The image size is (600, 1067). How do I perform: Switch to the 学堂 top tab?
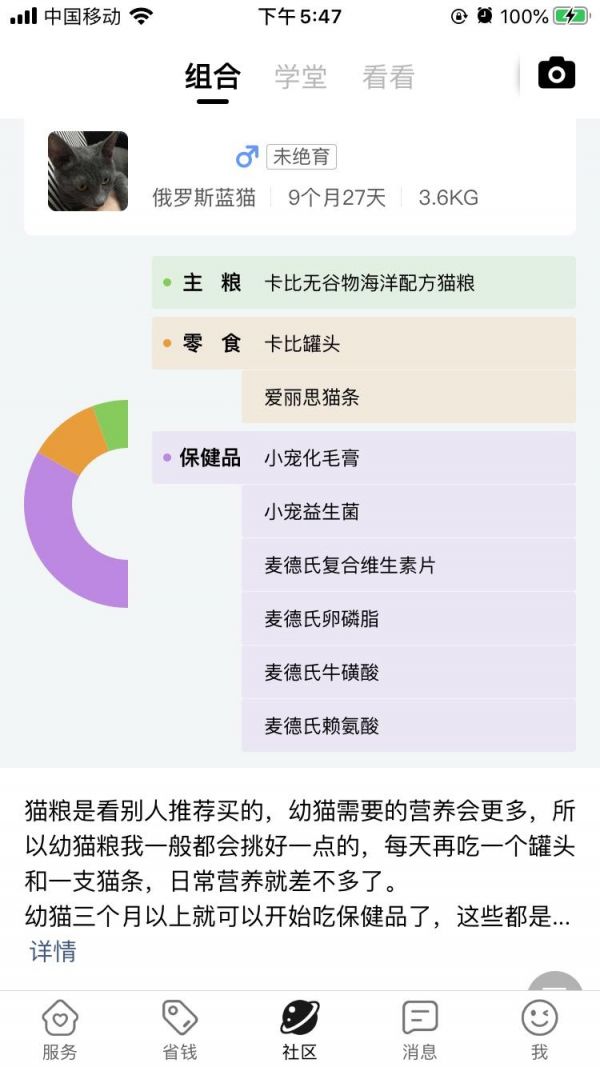301,76
